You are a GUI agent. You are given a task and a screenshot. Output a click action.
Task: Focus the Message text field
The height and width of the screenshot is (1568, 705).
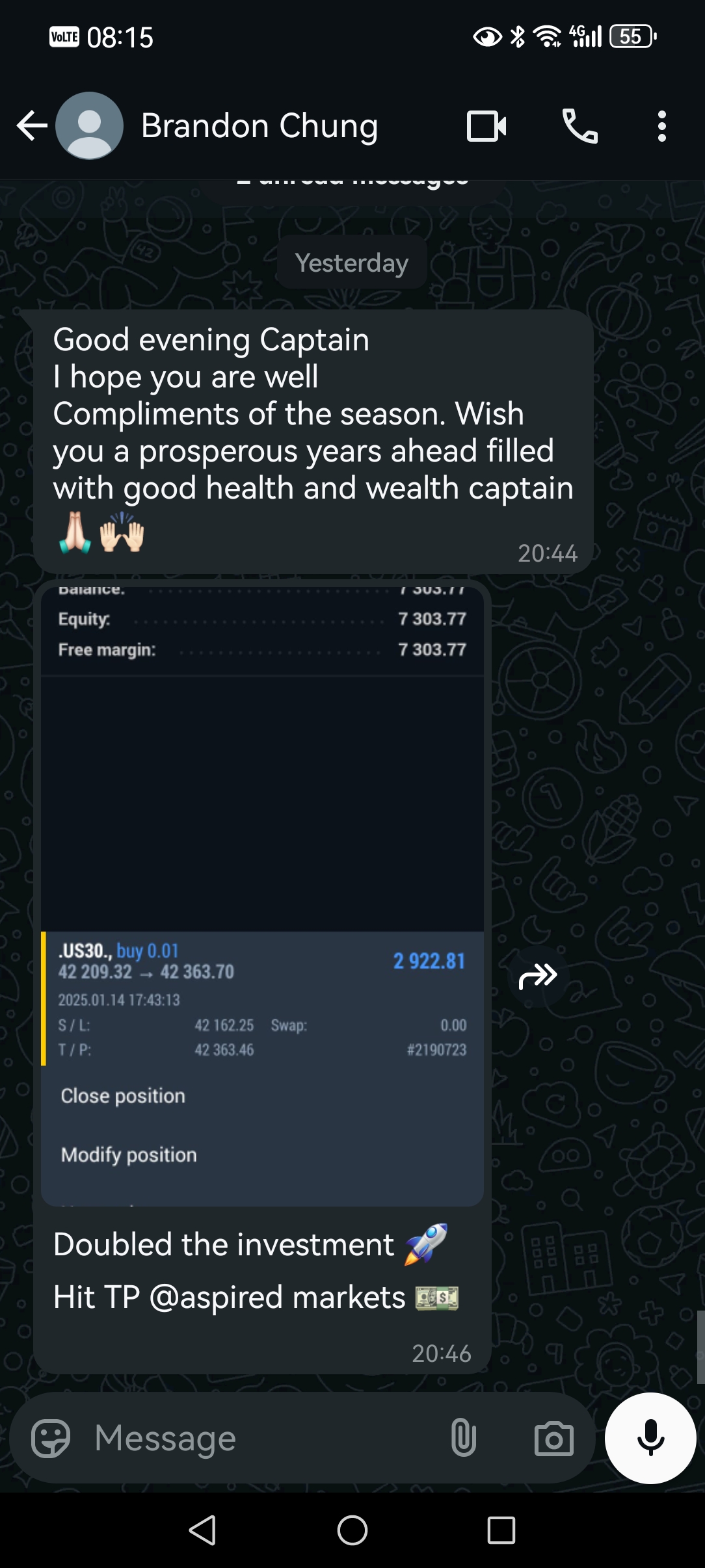tap(260, 1438)
